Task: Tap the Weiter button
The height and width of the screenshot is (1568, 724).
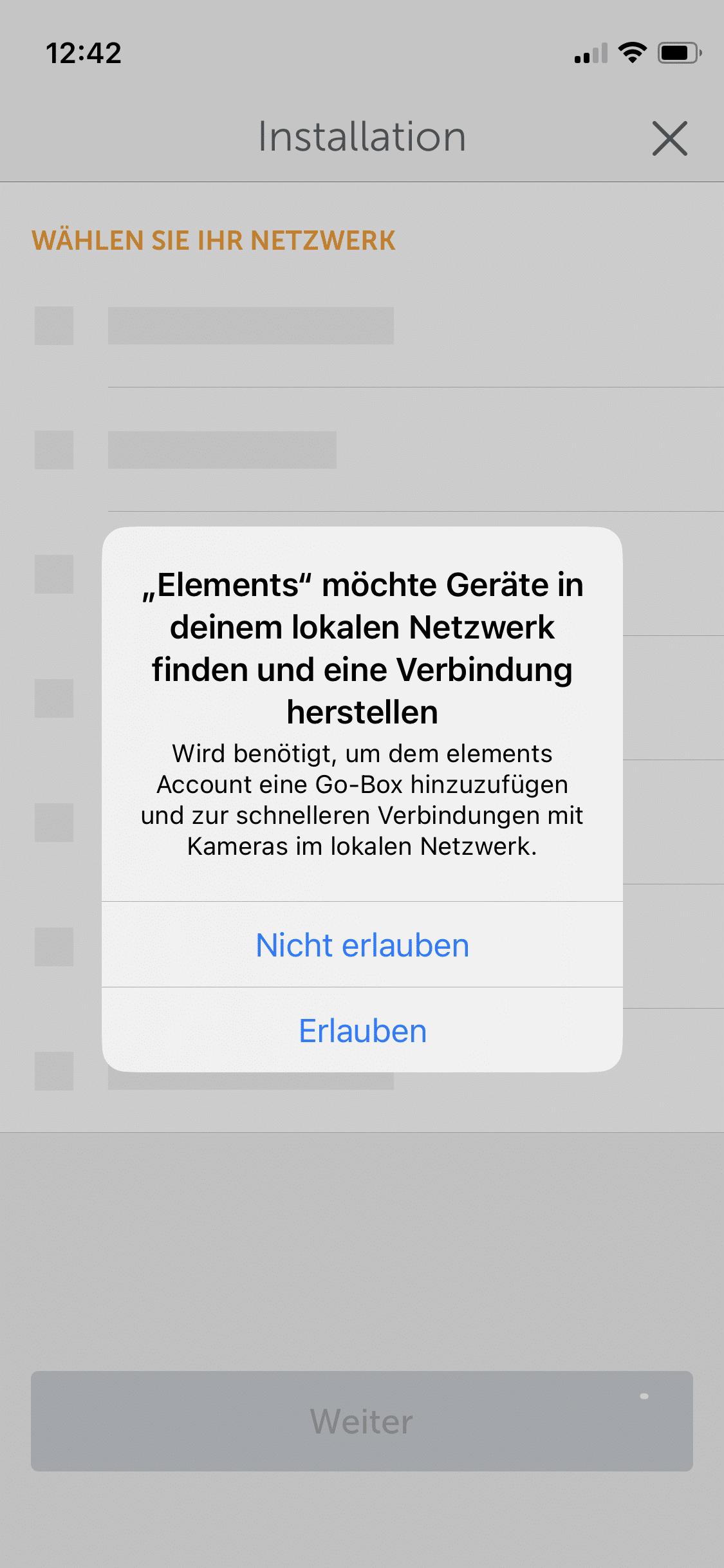Action: pyautogui.click(x=362, y=1421)
